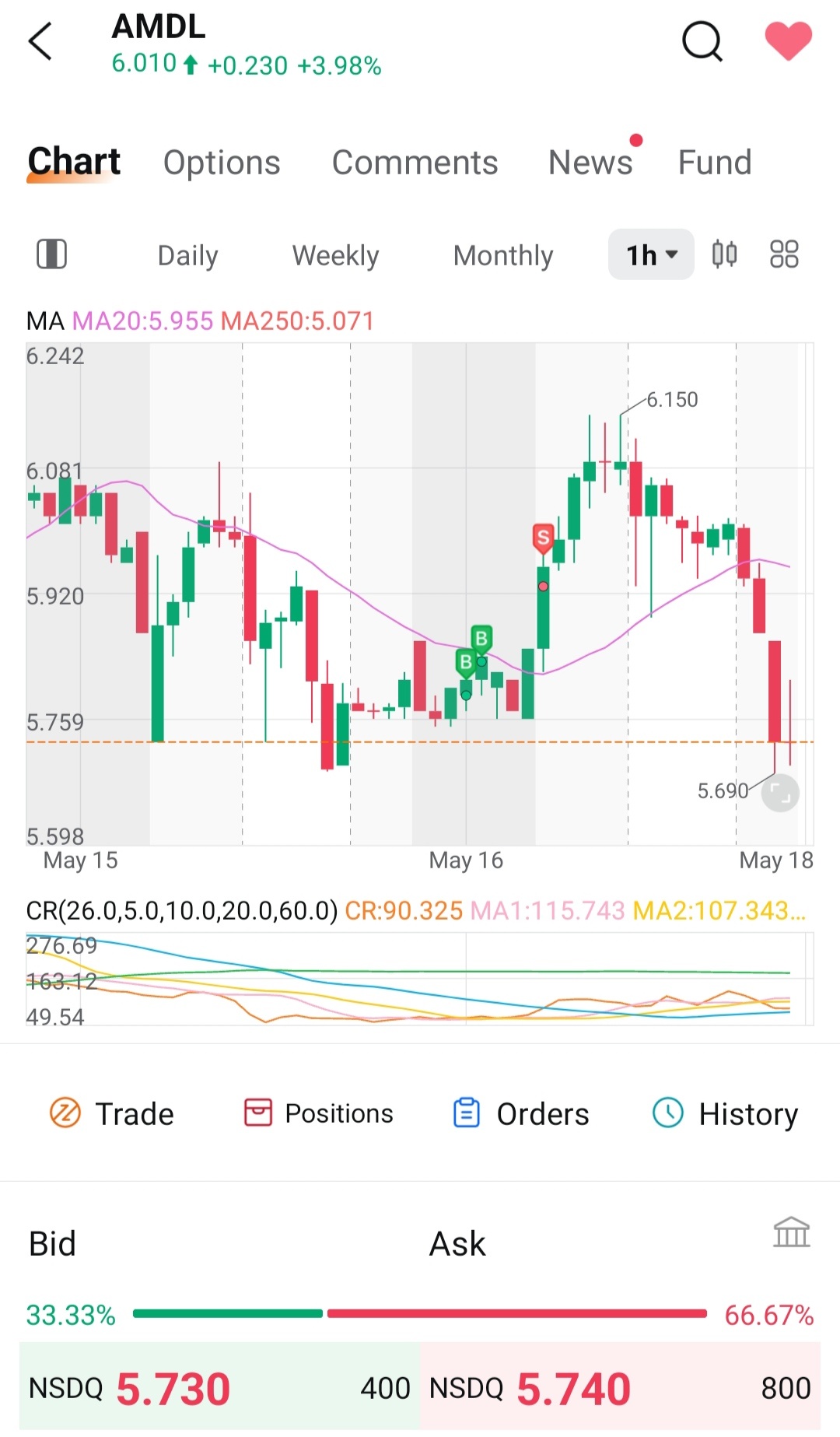840x1437 pixels.
Task: Tap the Trade button
Action: (x=111, y=1113)
